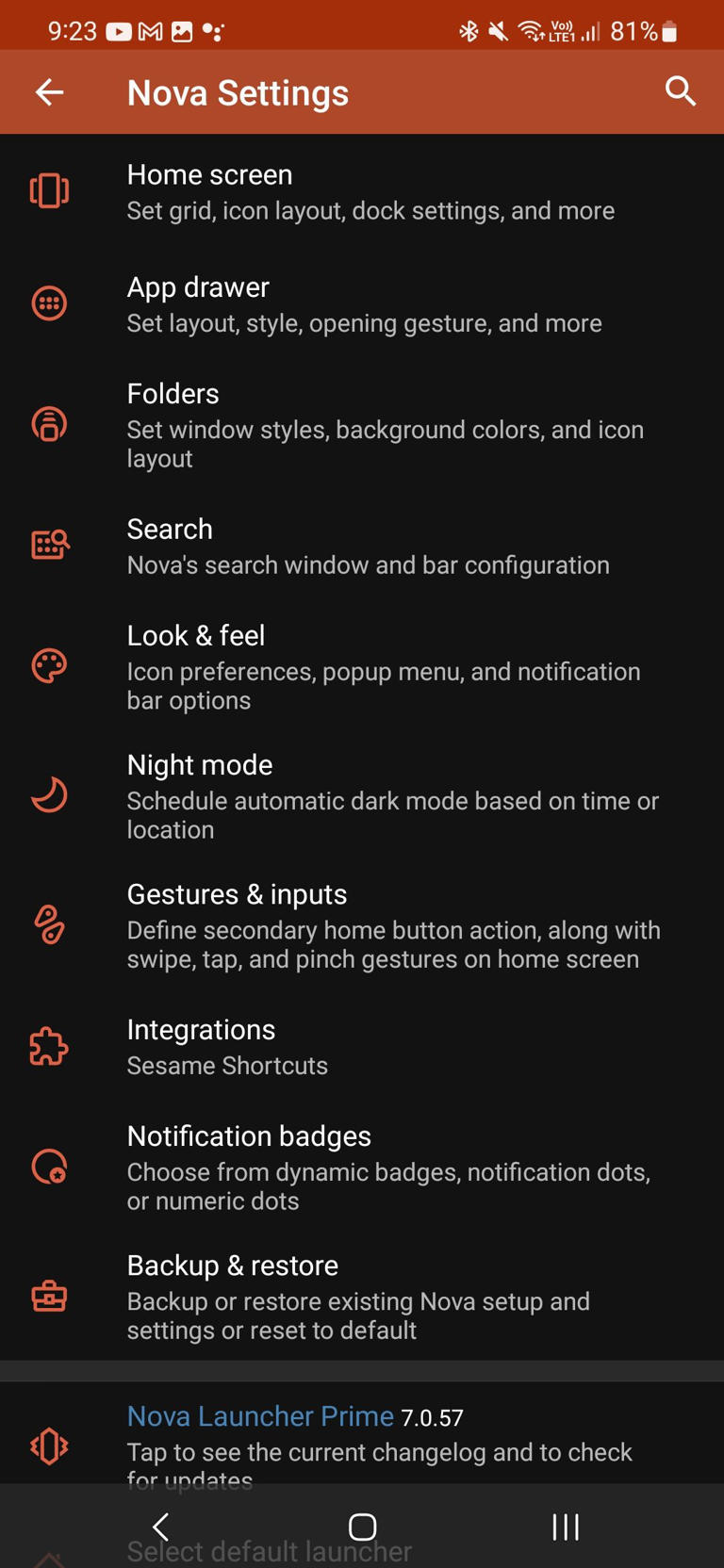724x1568 pixels.
Task: Open the Nova Launcher Prime changelog link
Action: [260, 1415]
